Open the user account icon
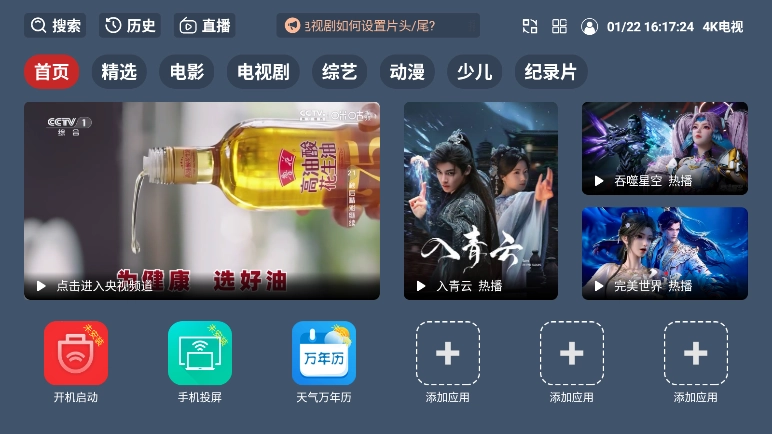 point(589,27)
